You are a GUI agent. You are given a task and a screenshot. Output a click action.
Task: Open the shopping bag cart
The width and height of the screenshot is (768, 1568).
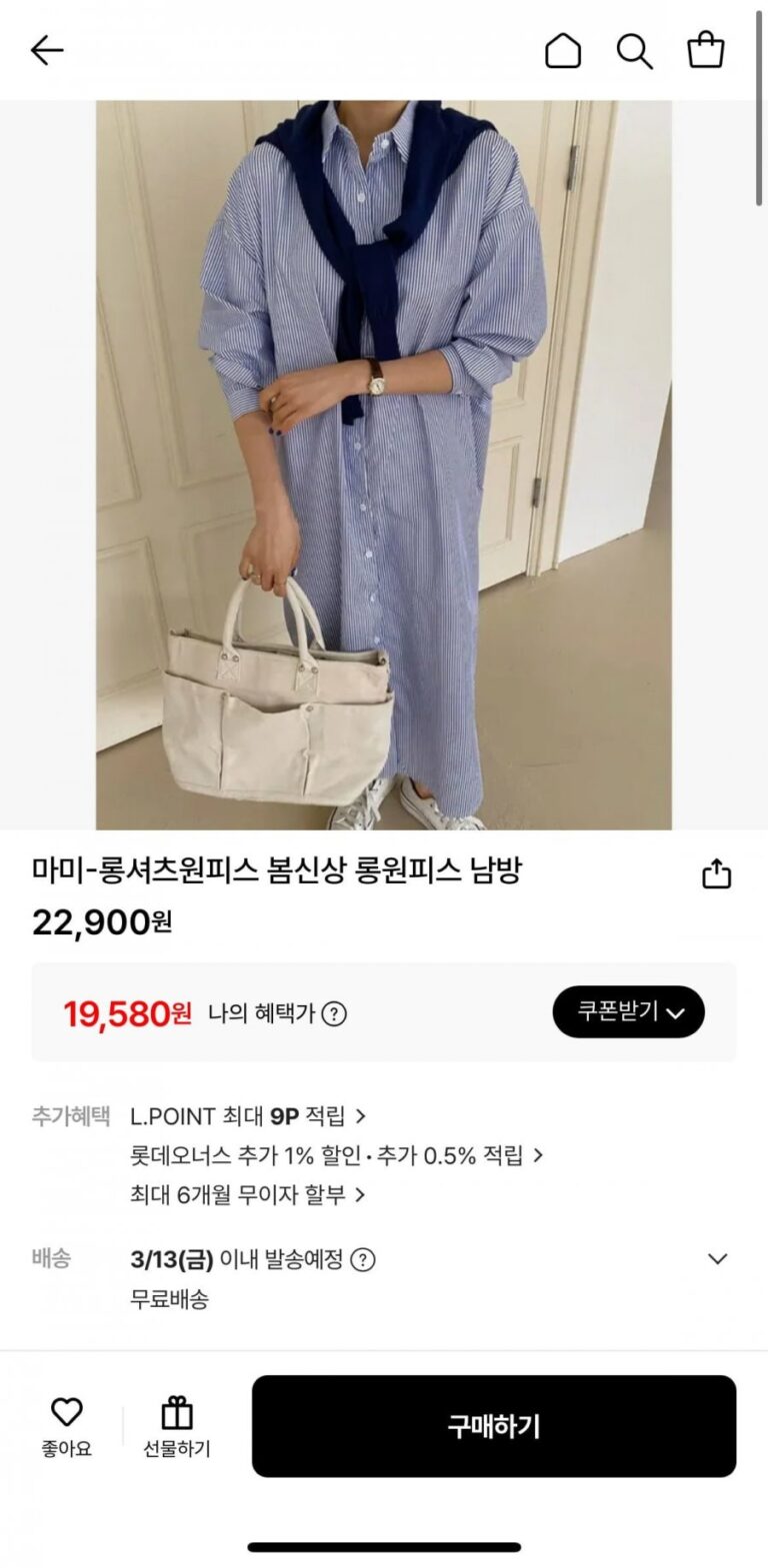tap(705, 50)
